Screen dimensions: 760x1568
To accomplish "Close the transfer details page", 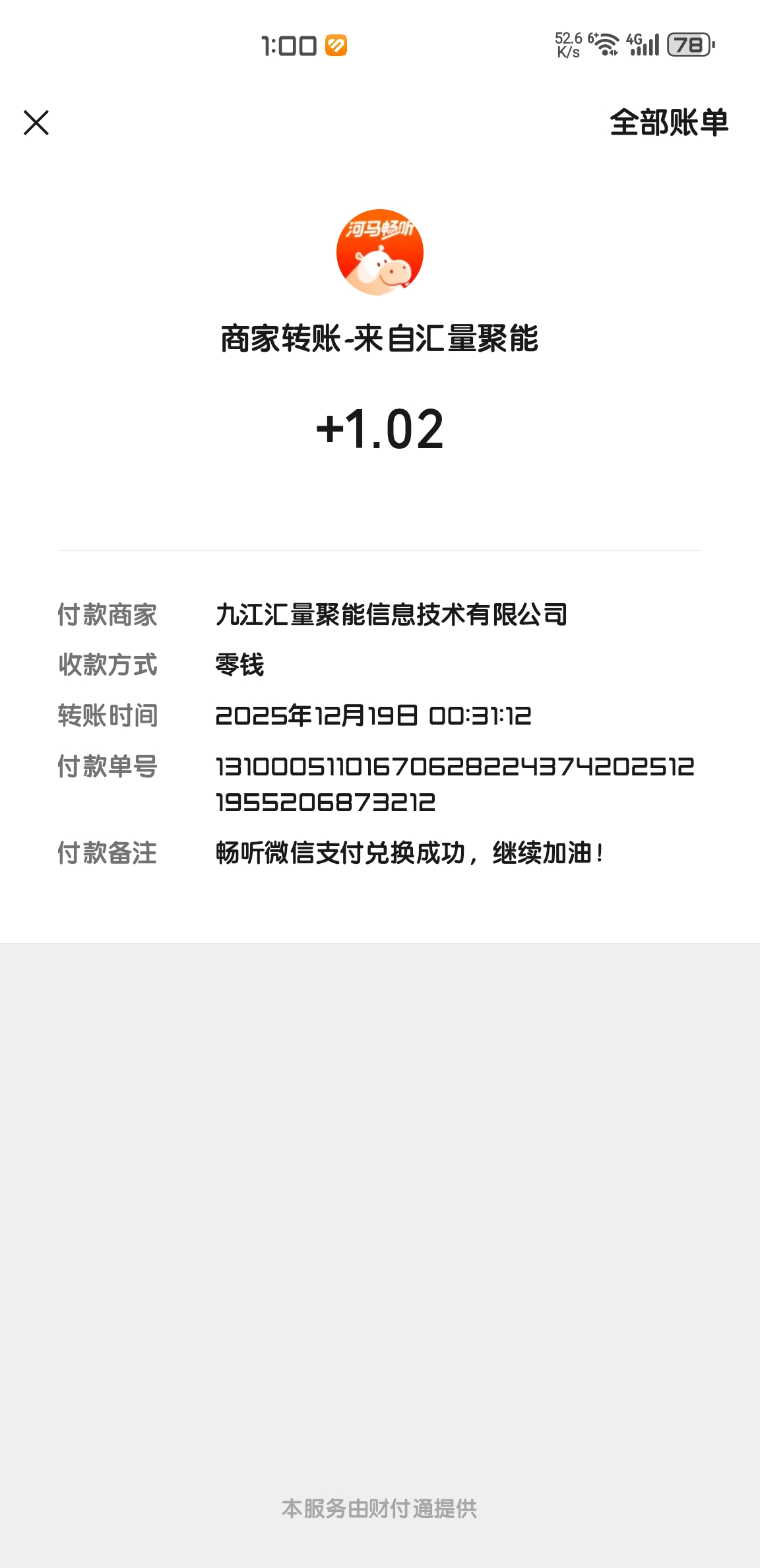I will (x=36, y=123).
